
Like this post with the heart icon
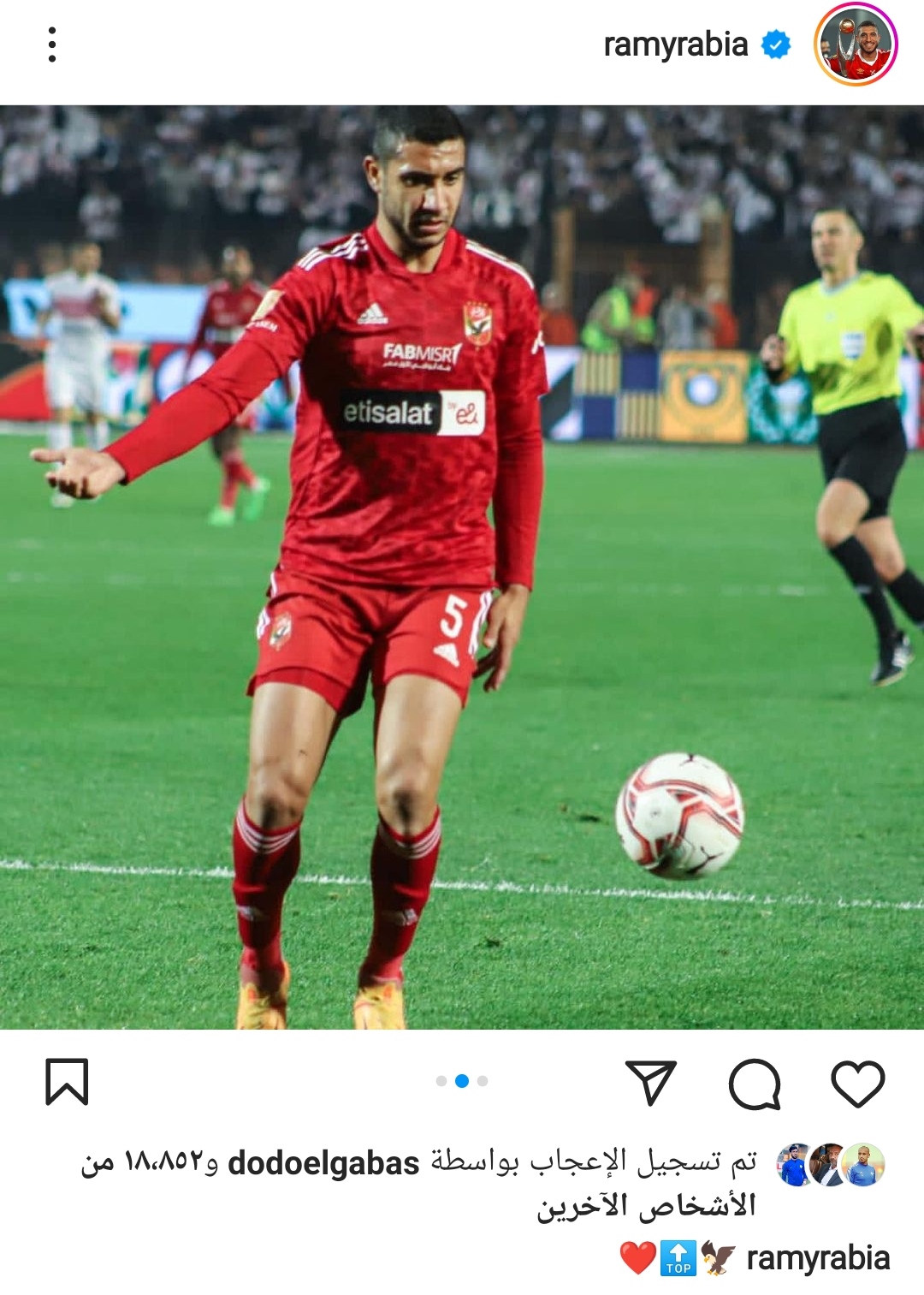(857, 1083)
